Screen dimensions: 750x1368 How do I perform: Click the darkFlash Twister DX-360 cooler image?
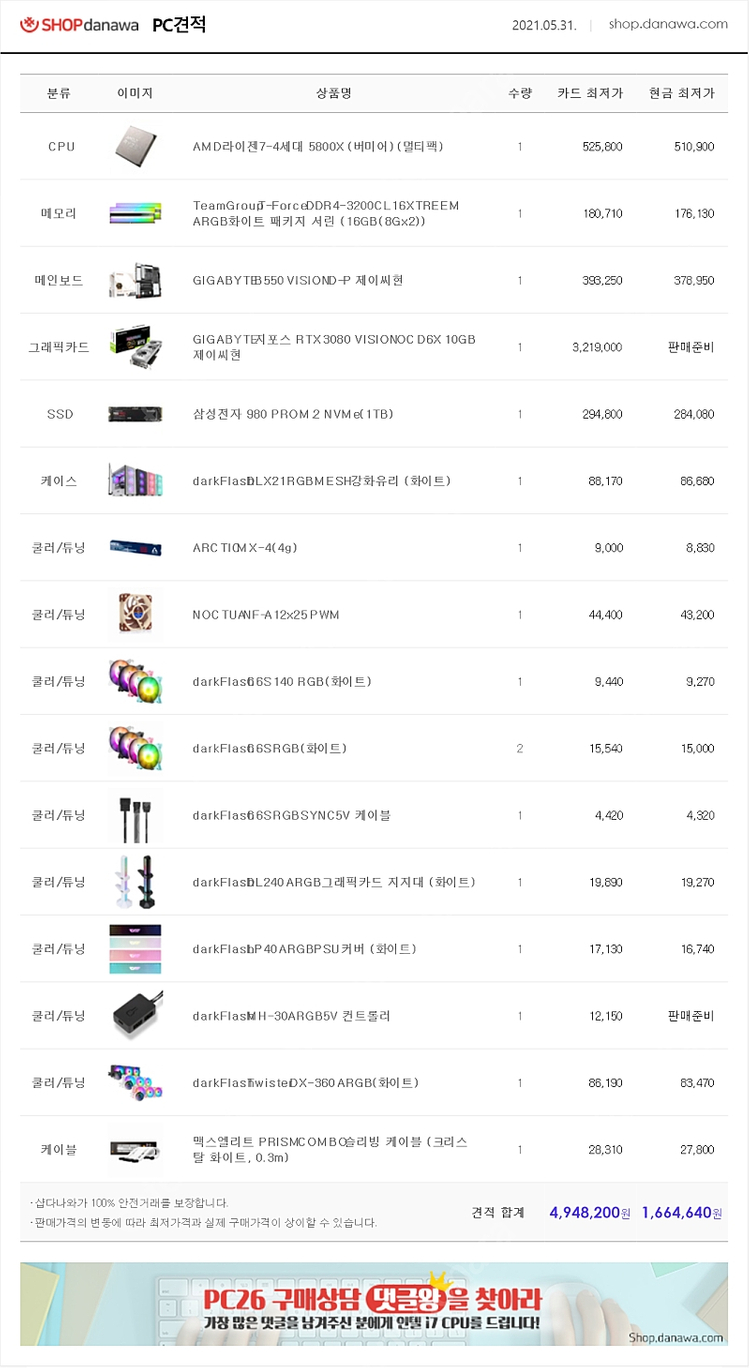pos(135,1082)
